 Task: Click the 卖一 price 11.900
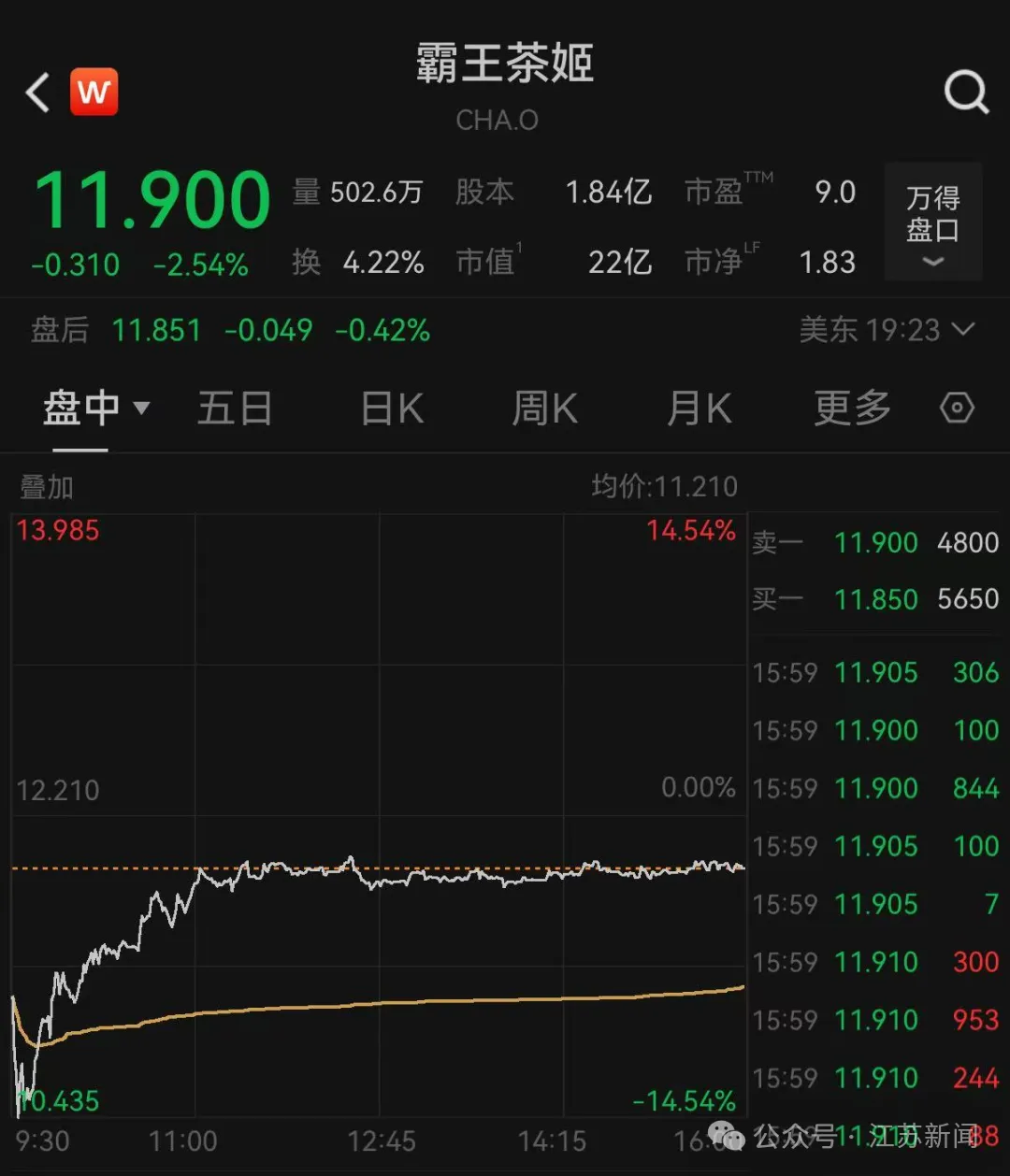click(x=875, y=542)
